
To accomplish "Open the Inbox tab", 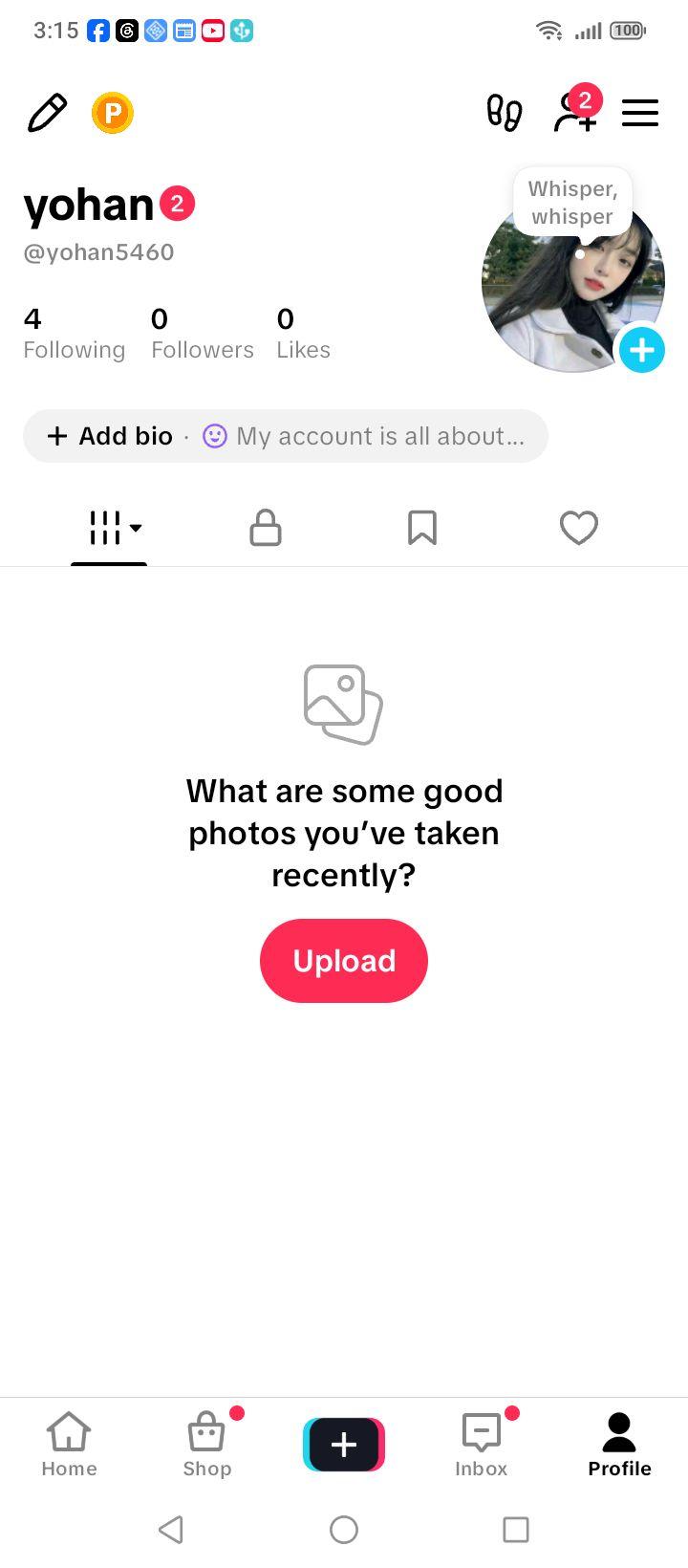I will [482, 1445].
